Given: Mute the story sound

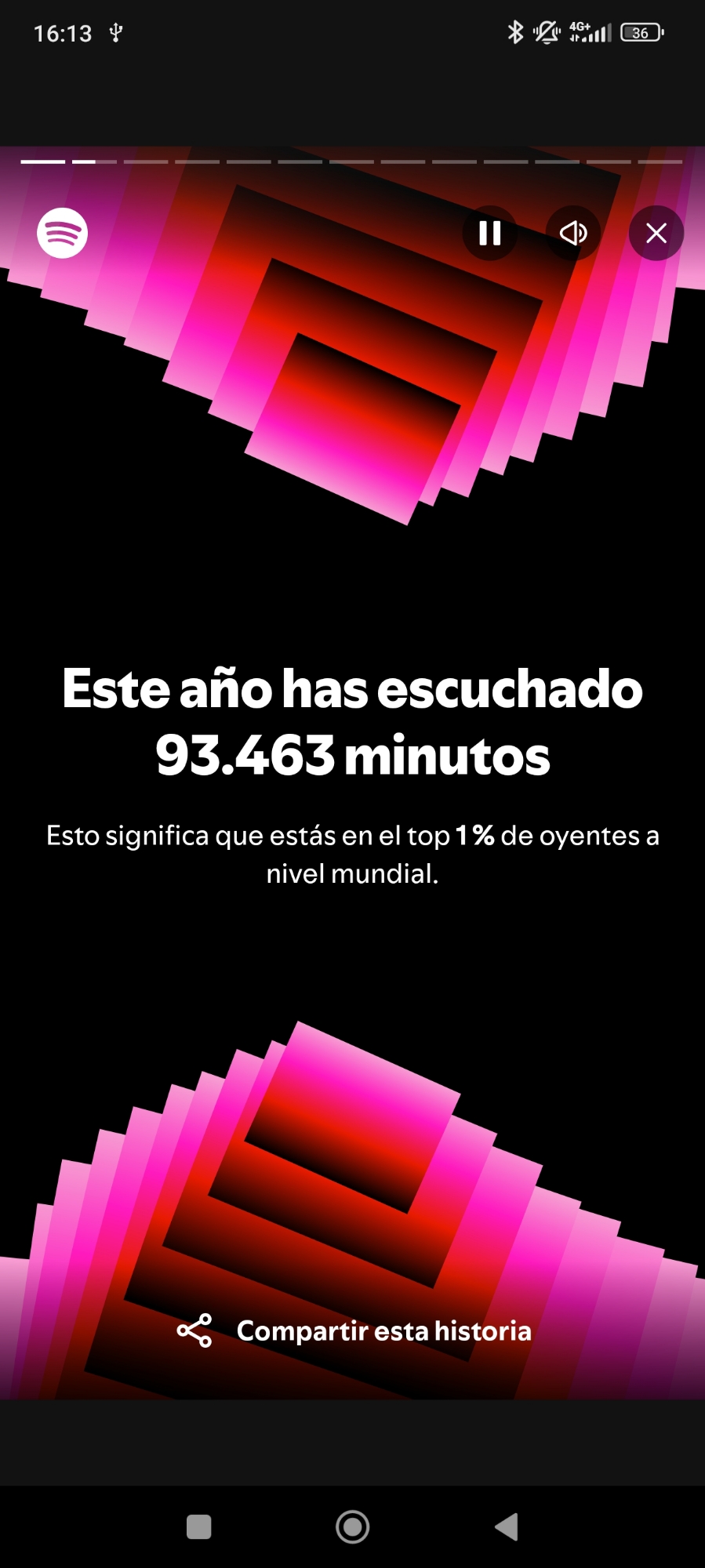Looking at the screenshot, I should tap(573, 233).
